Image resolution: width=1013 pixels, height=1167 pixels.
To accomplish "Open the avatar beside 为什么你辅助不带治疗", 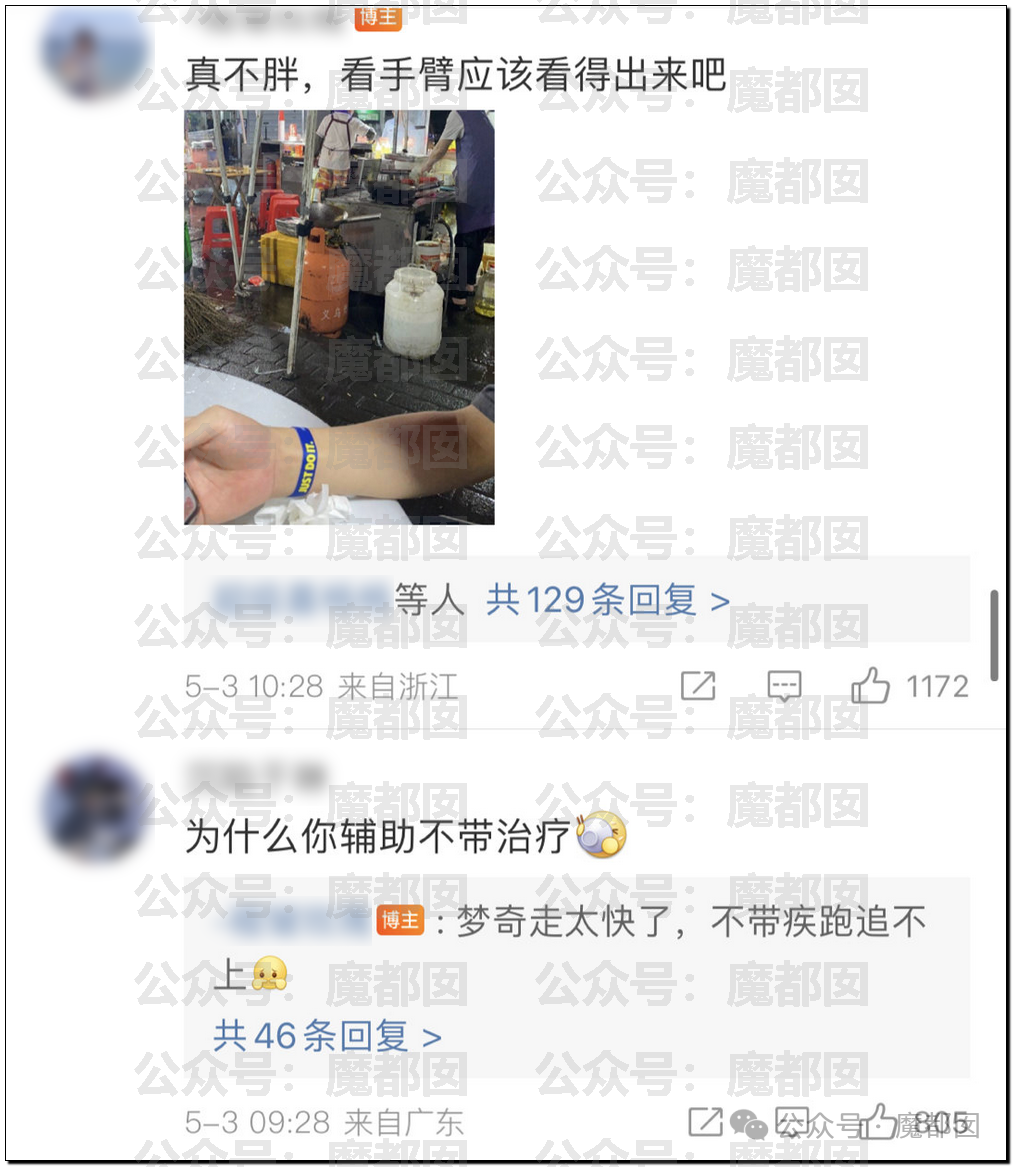I will 94,806.
